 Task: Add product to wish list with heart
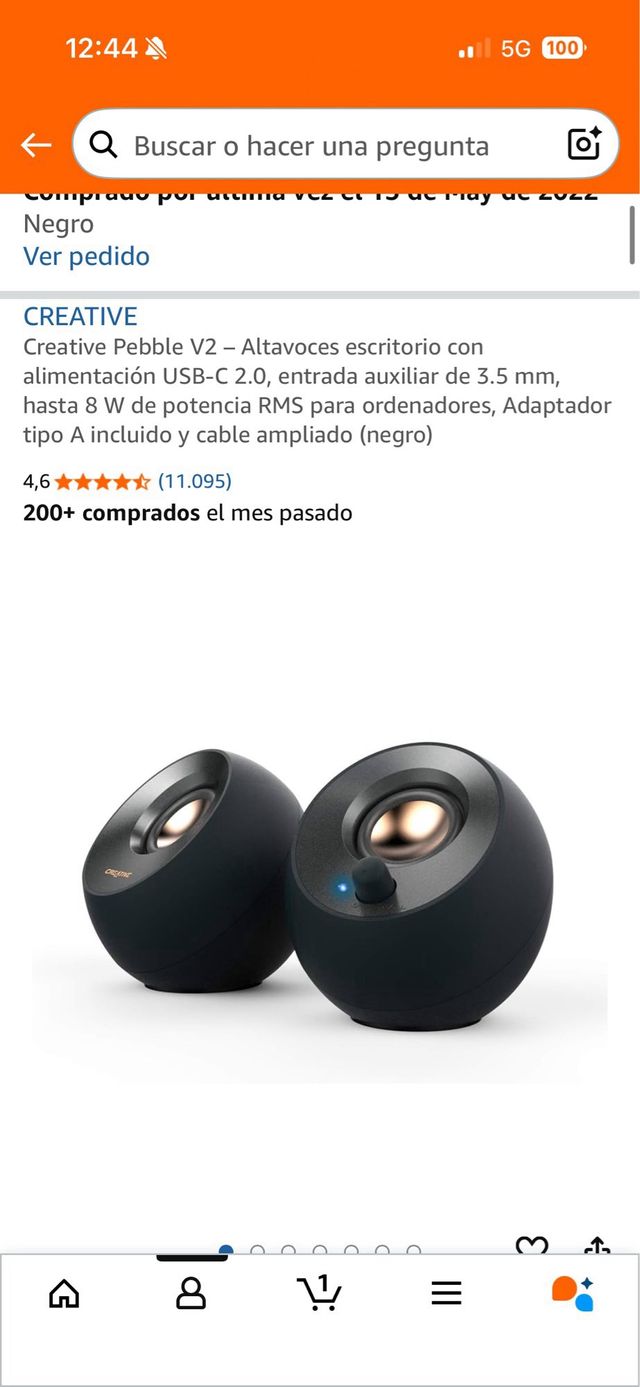(x=531, y=1244)
